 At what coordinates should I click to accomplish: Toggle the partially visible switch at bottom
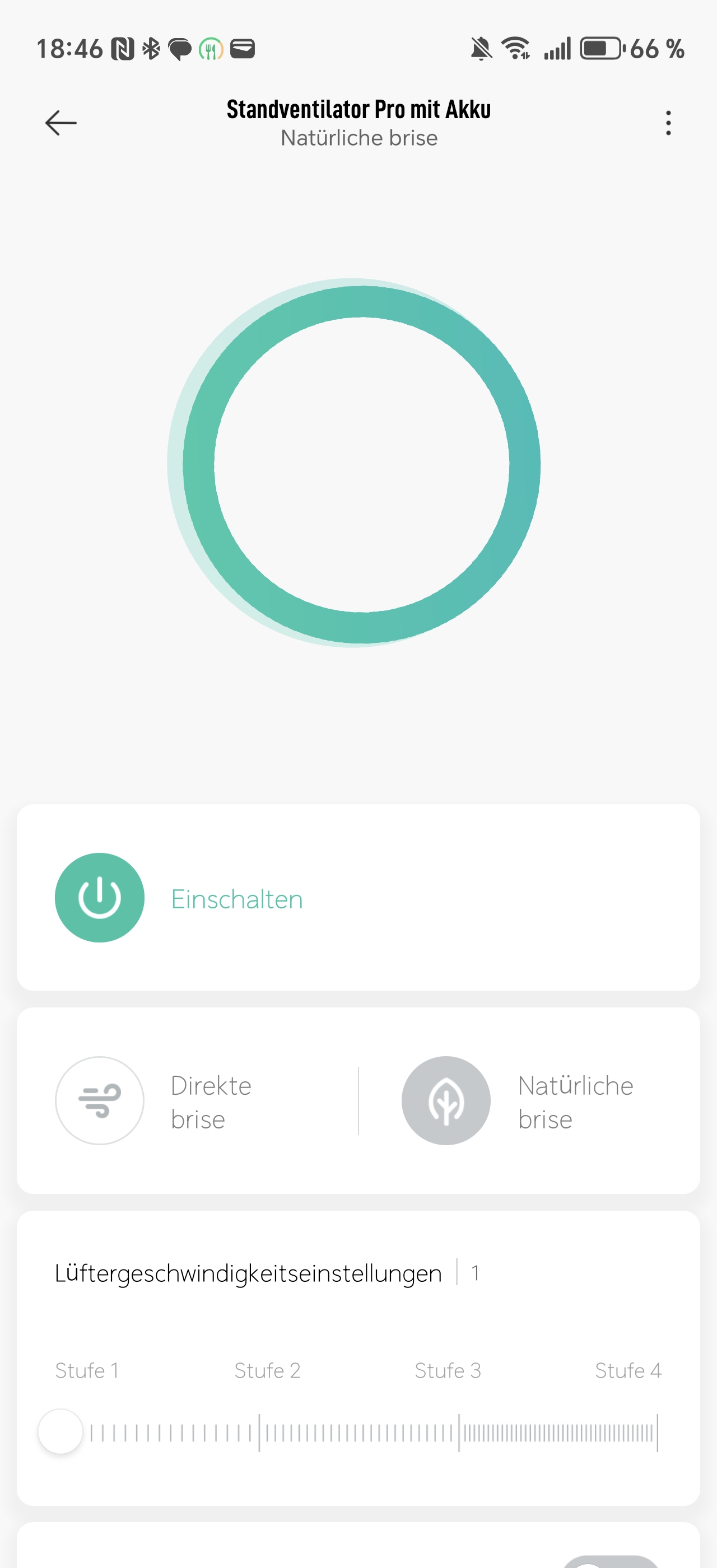611,1561
